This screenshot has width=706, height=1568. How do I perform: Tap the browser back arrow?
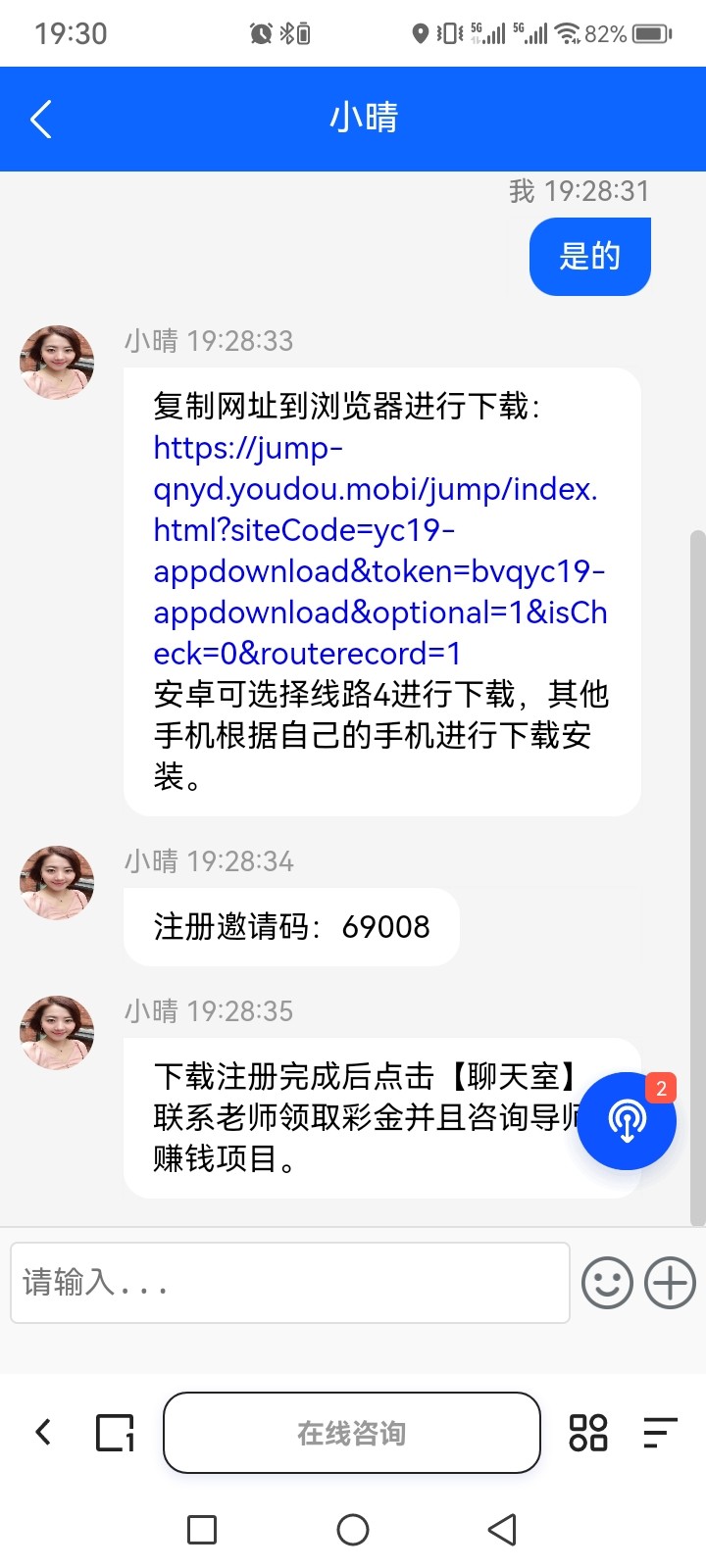(43, 1433)
